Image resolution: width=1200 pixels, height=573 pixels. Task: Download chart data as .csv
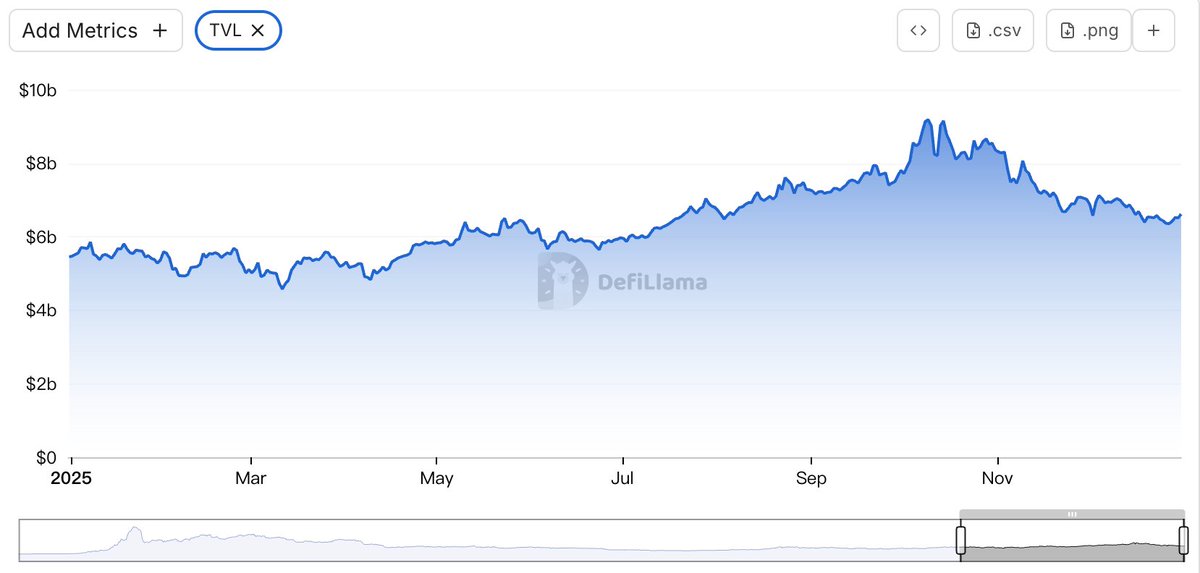click(993, 31)
